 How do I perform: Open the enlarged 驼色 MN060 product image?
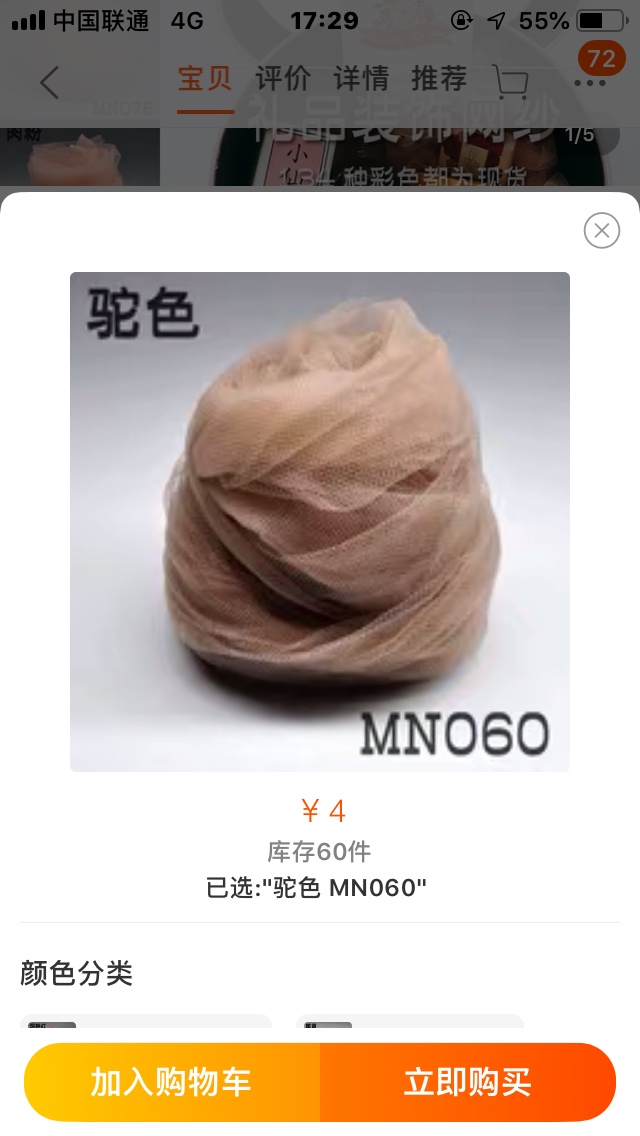click(x=320, y=522)
